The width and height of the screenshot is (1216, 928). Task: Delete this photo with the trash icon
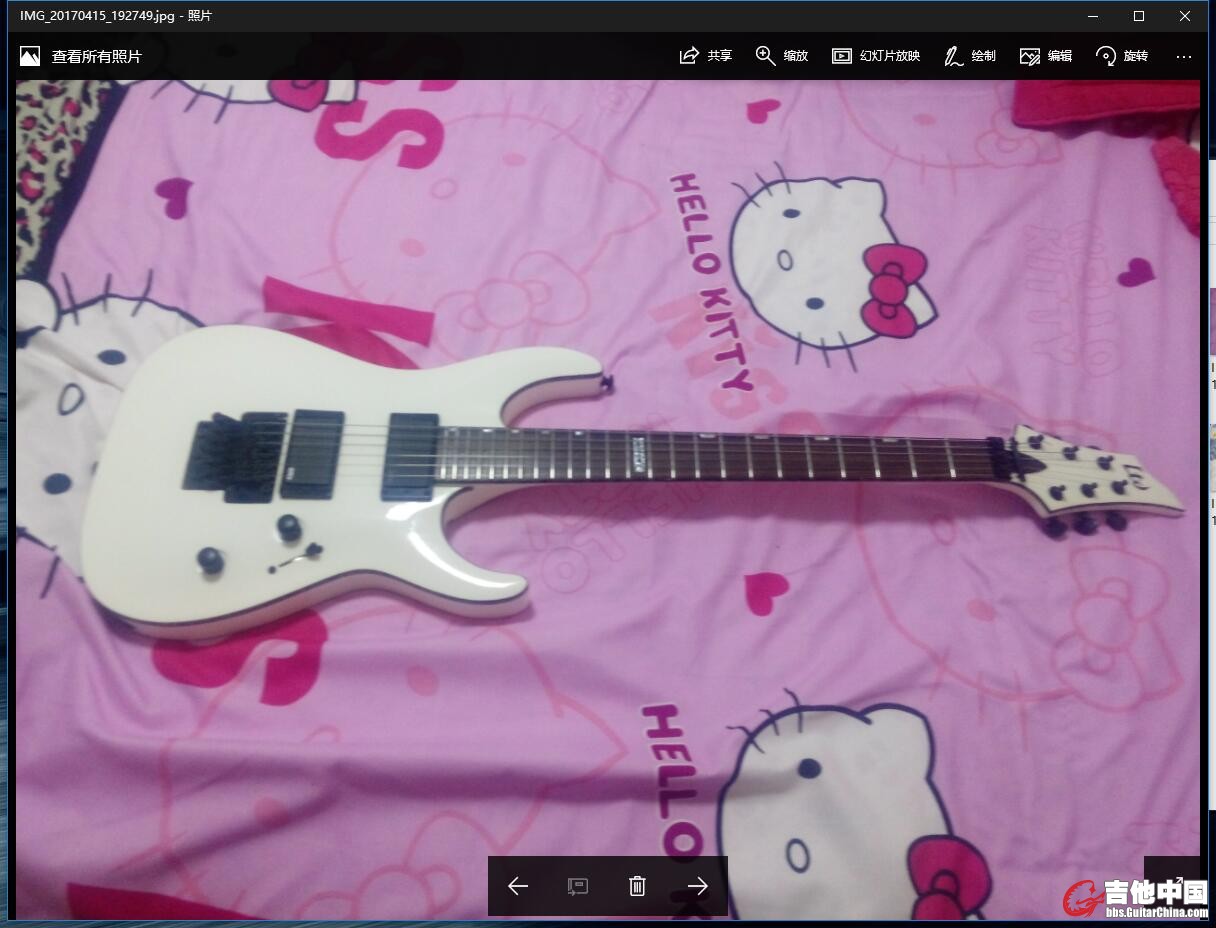[x=637, y=886]
